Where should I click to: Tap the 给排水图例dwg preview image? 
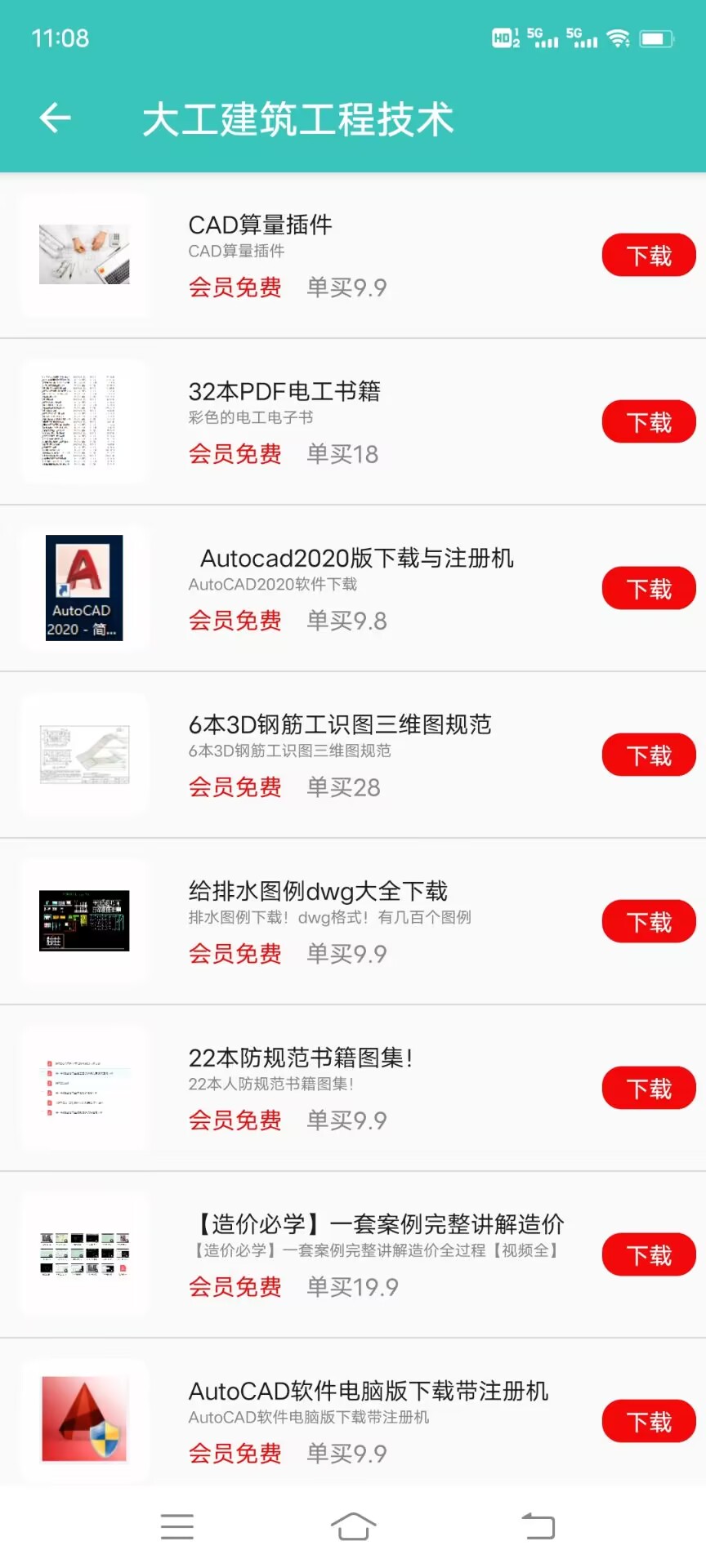pos(85,920)
